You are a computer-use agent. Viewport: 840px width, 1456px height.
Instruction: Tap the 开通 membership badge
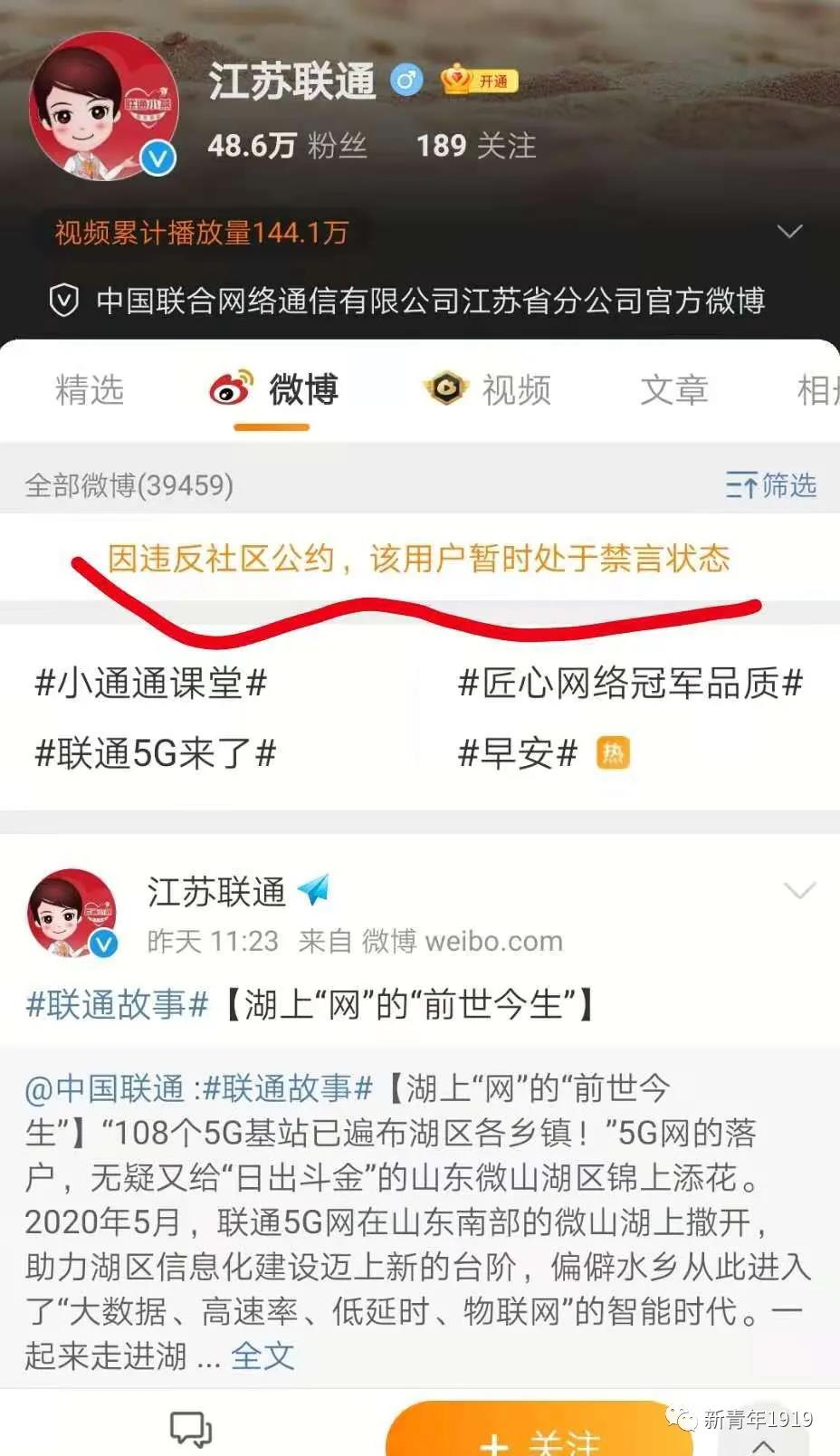click(479, 81)
